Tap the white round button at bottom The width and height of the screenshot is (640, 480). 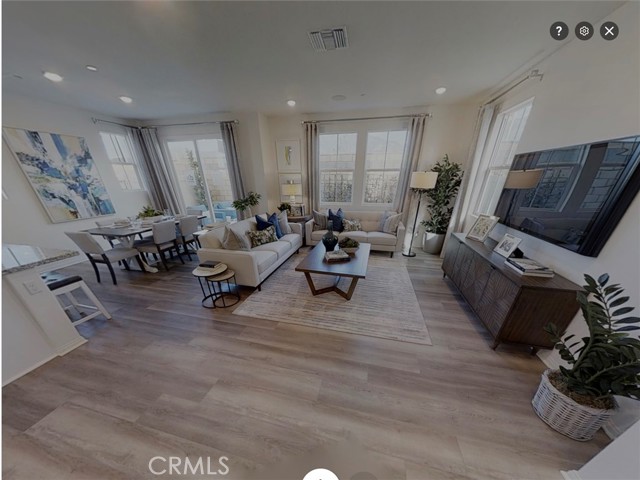[x=320, y=475]
